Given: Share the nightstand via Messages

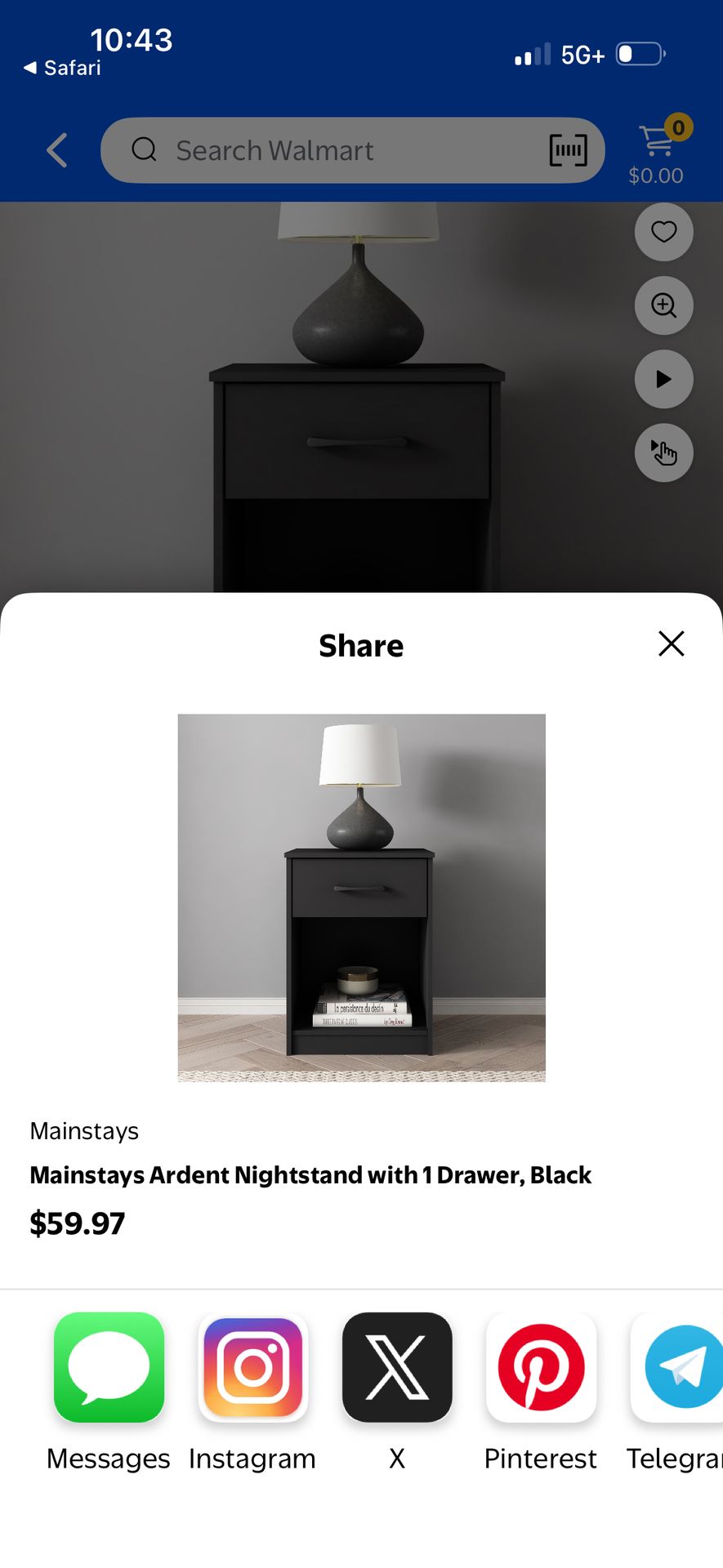Looking at the screenshot, I should [109, 1367].
